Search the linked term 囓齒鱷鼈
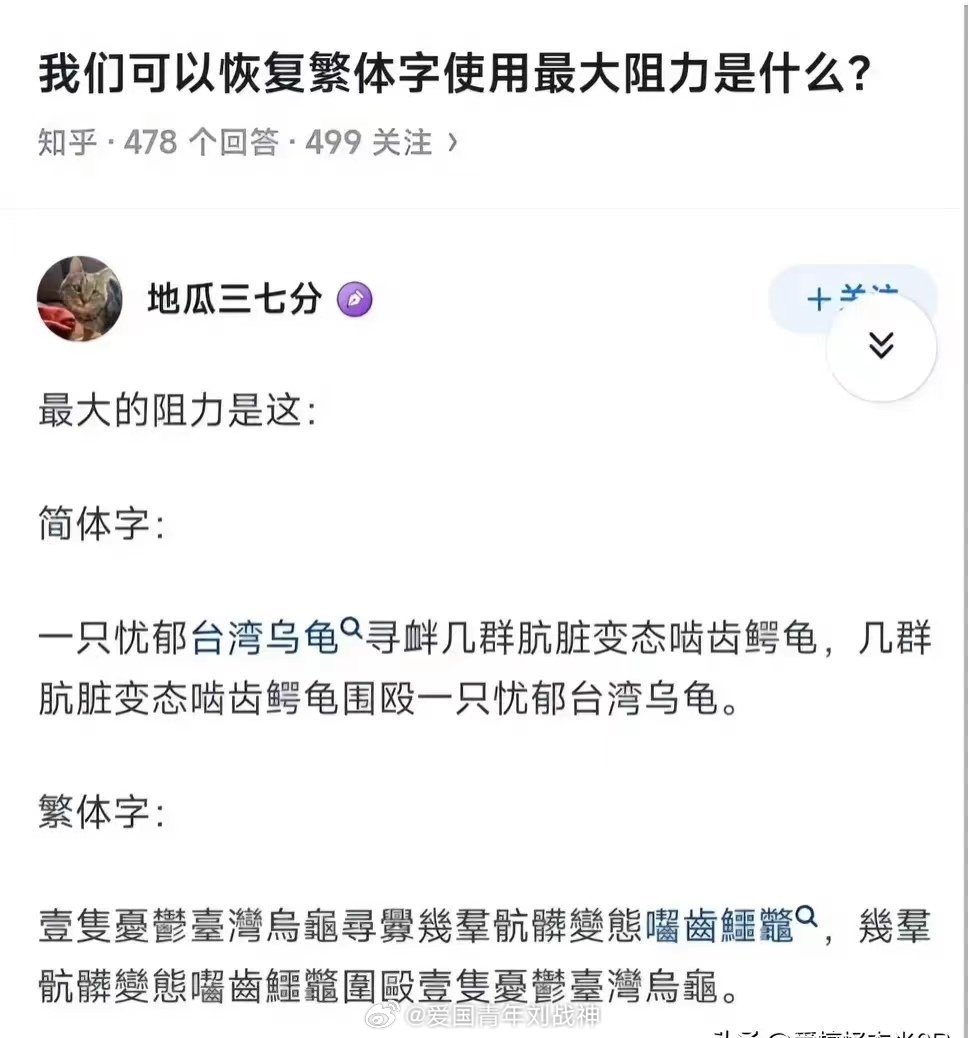 pyautogui.click(x=720, y=928)
